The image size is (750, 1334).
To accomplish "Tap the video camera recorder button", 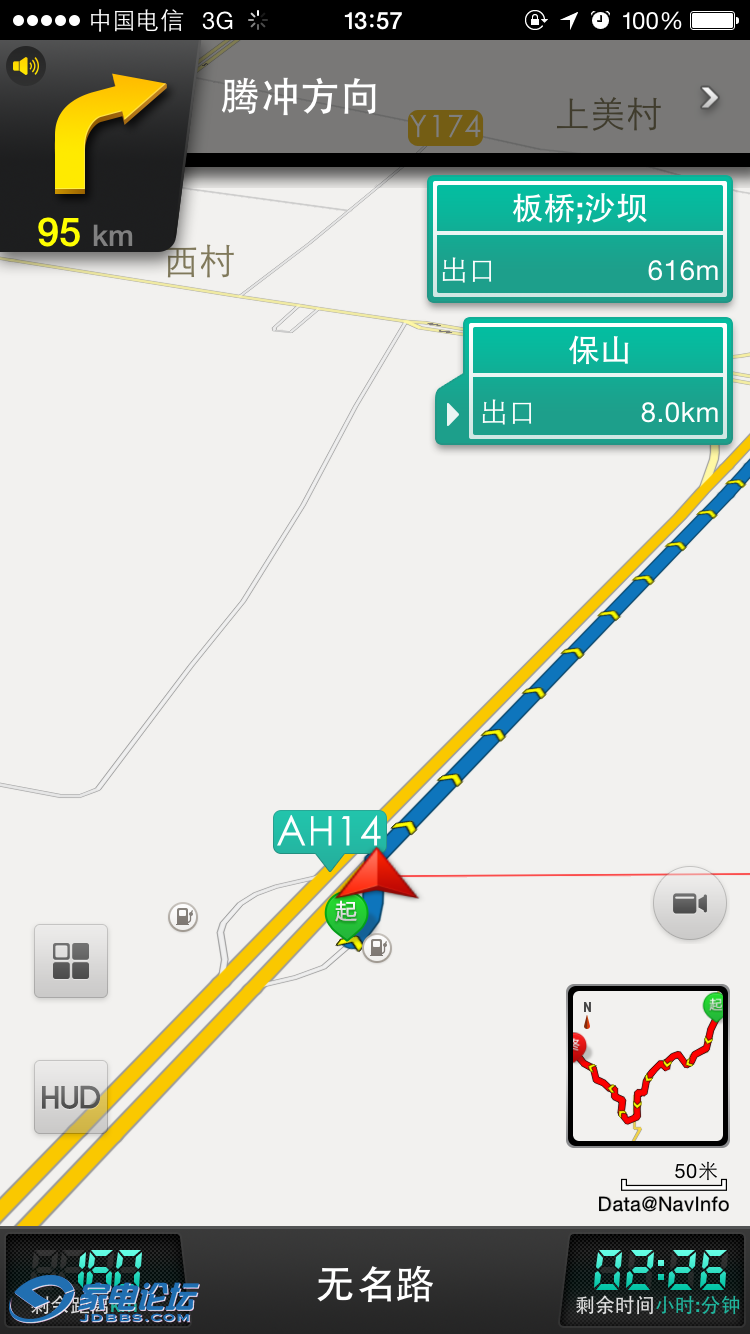I will click(x=690, y=903).
